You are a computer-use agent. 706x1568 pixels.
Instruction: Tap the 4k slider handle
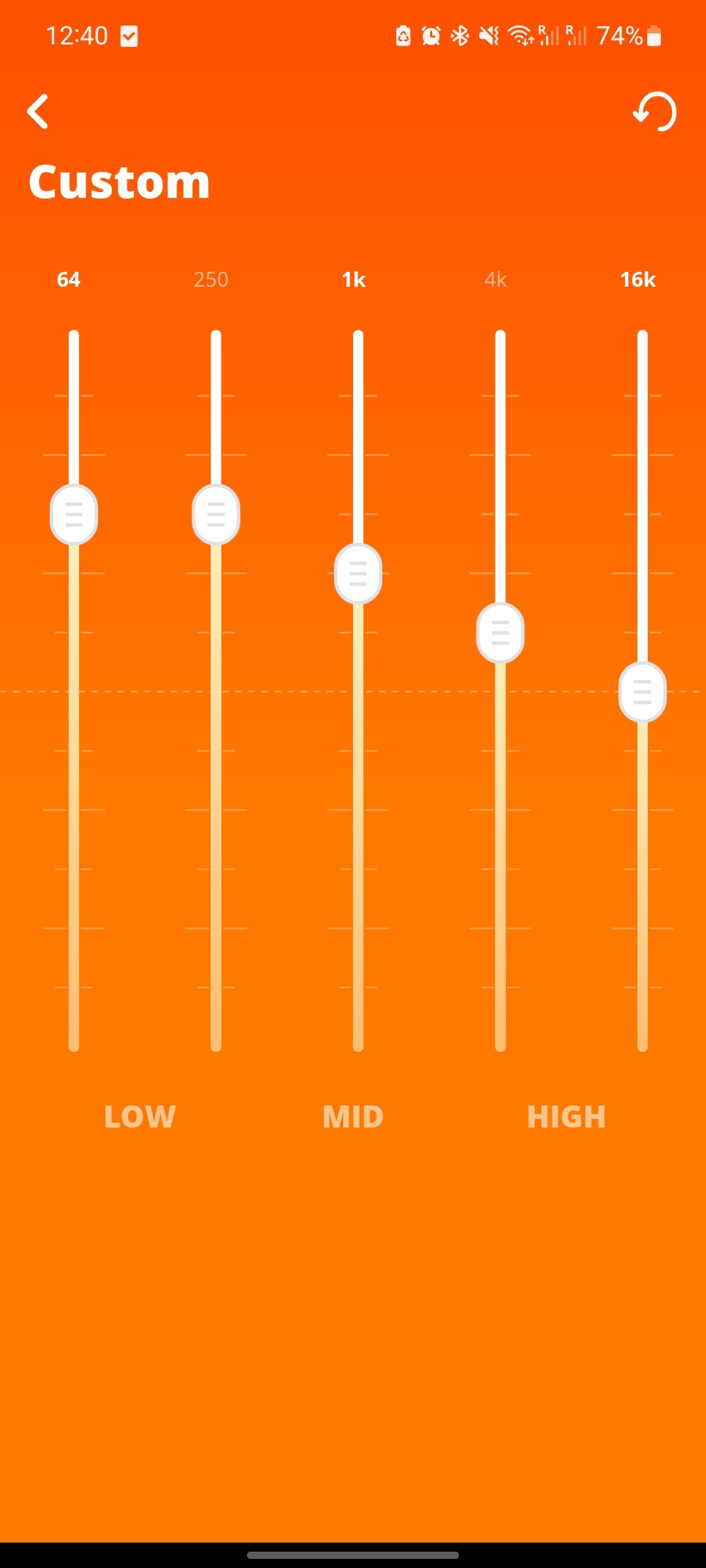[x=500, y=633]
